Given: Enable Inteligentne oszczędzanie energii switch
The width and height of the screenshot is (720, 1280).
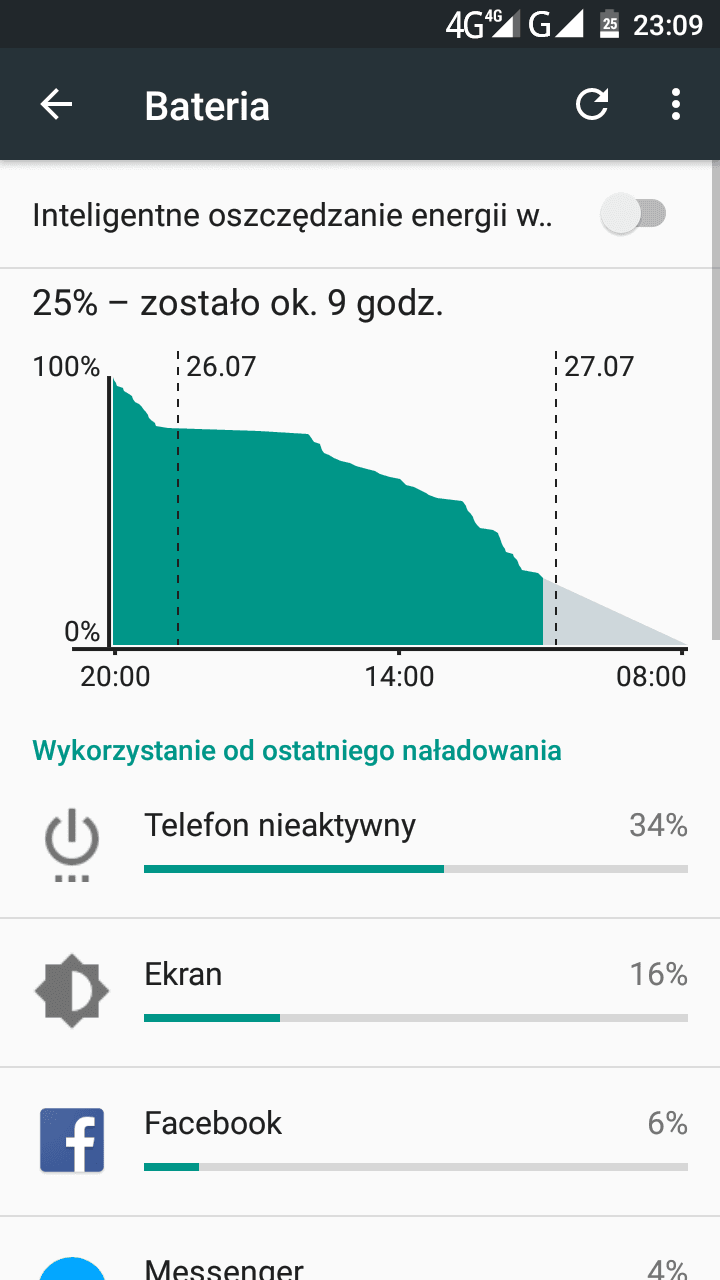Looking at the screenshot, I should 634,214.
